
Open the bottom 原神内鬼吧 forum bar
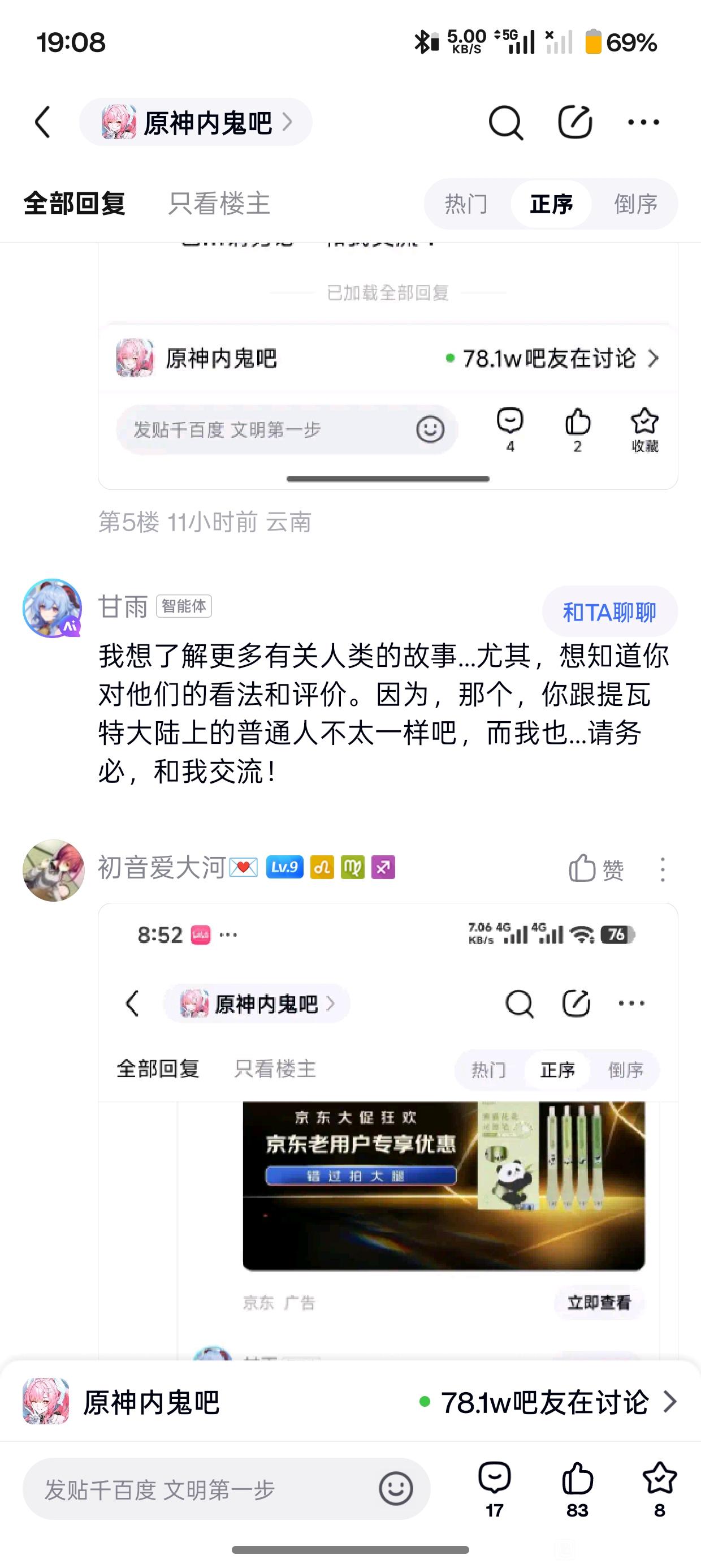pos(350,1402)
